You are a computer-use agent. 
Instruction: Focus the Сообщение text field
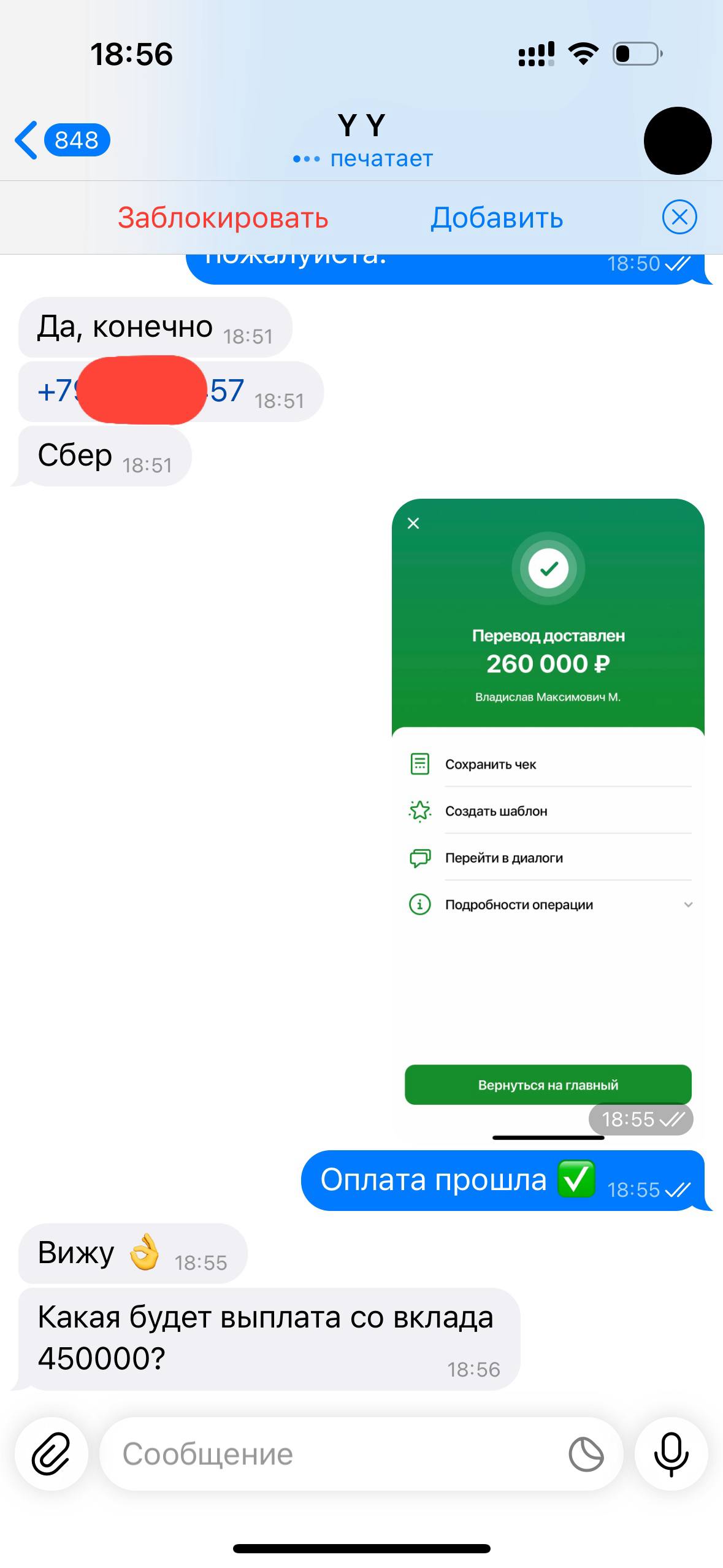click(331, 1454)
